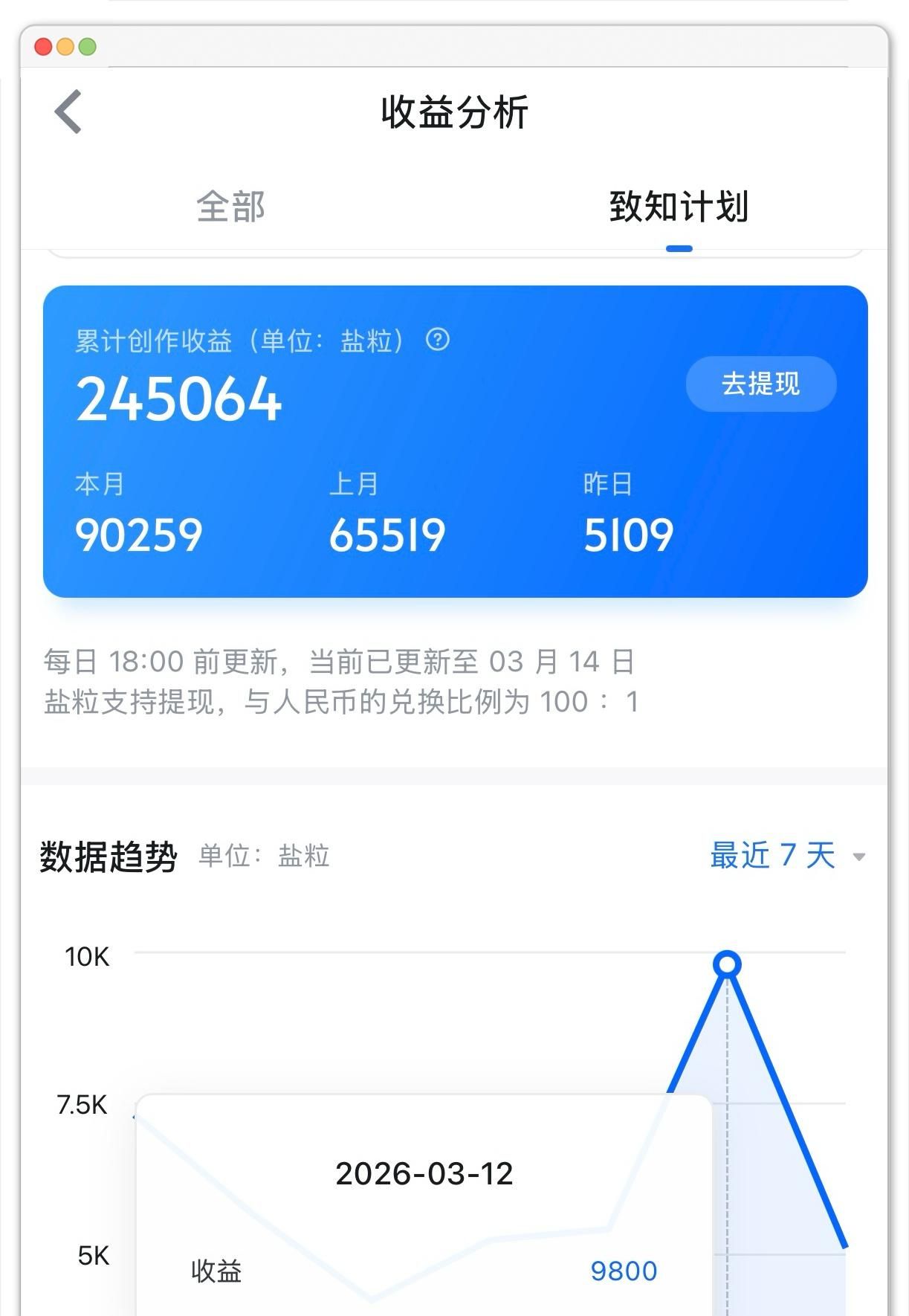
Task: Close the window with red button
Action: point(43,47)
